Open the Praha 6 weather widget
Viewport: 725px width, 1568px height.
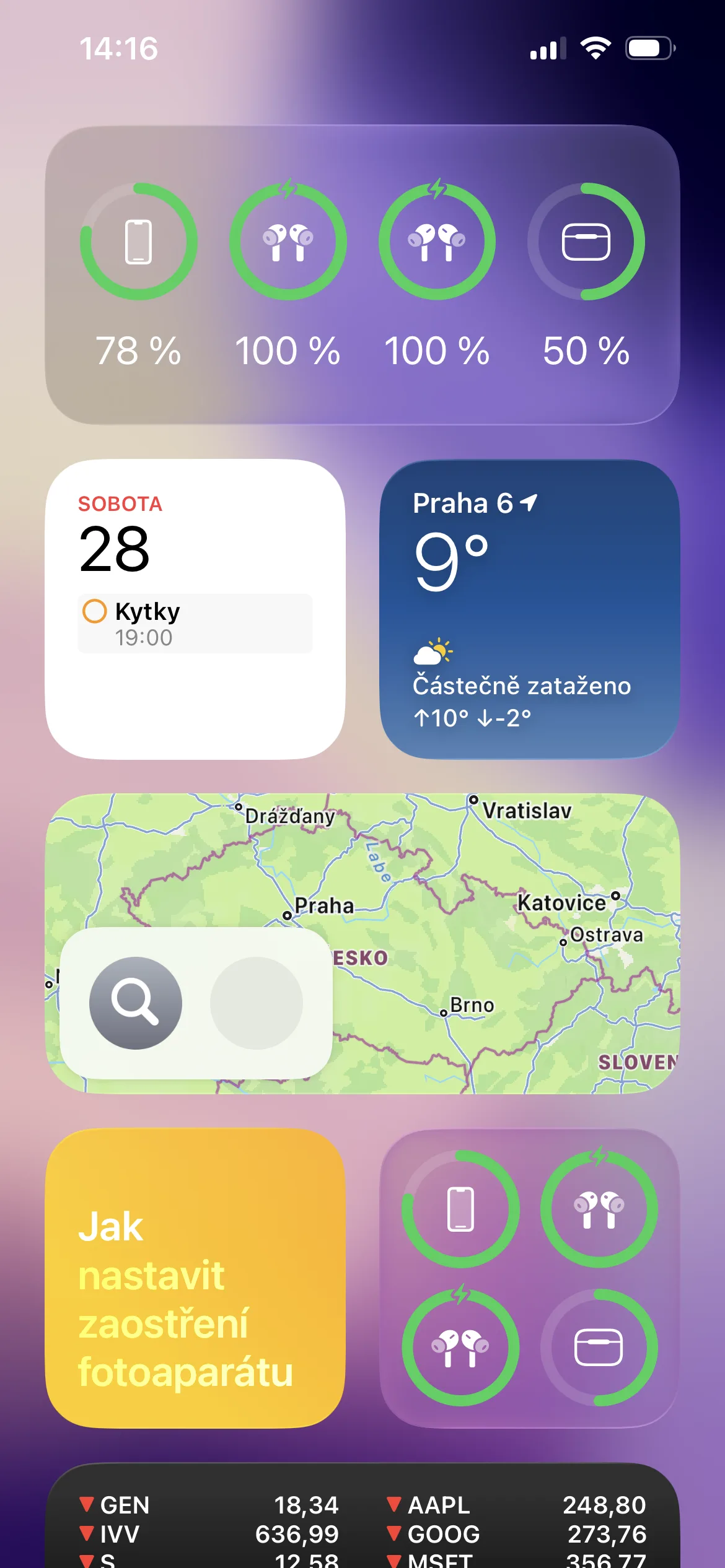point(529,609)
